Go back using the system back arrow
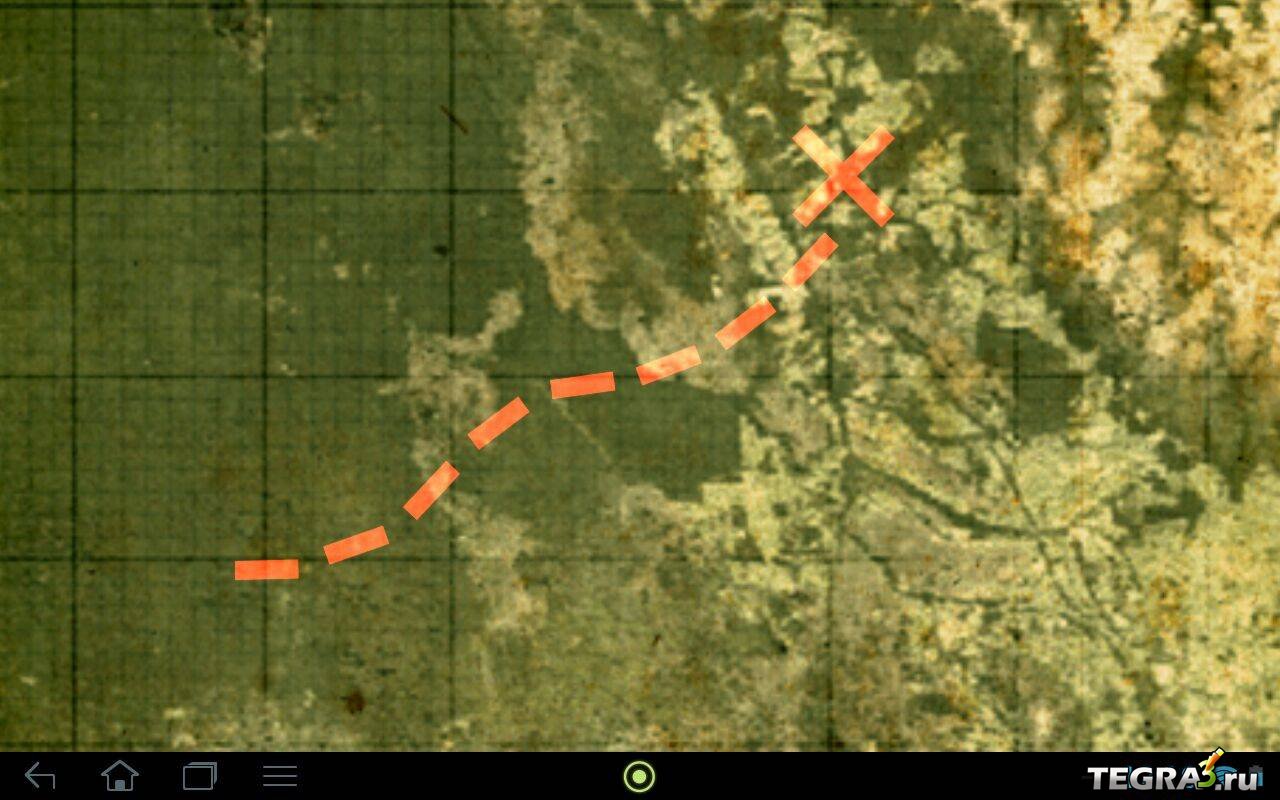This screenshot has width=1280, height=800. pyautogui.click(x=40, y=776)
